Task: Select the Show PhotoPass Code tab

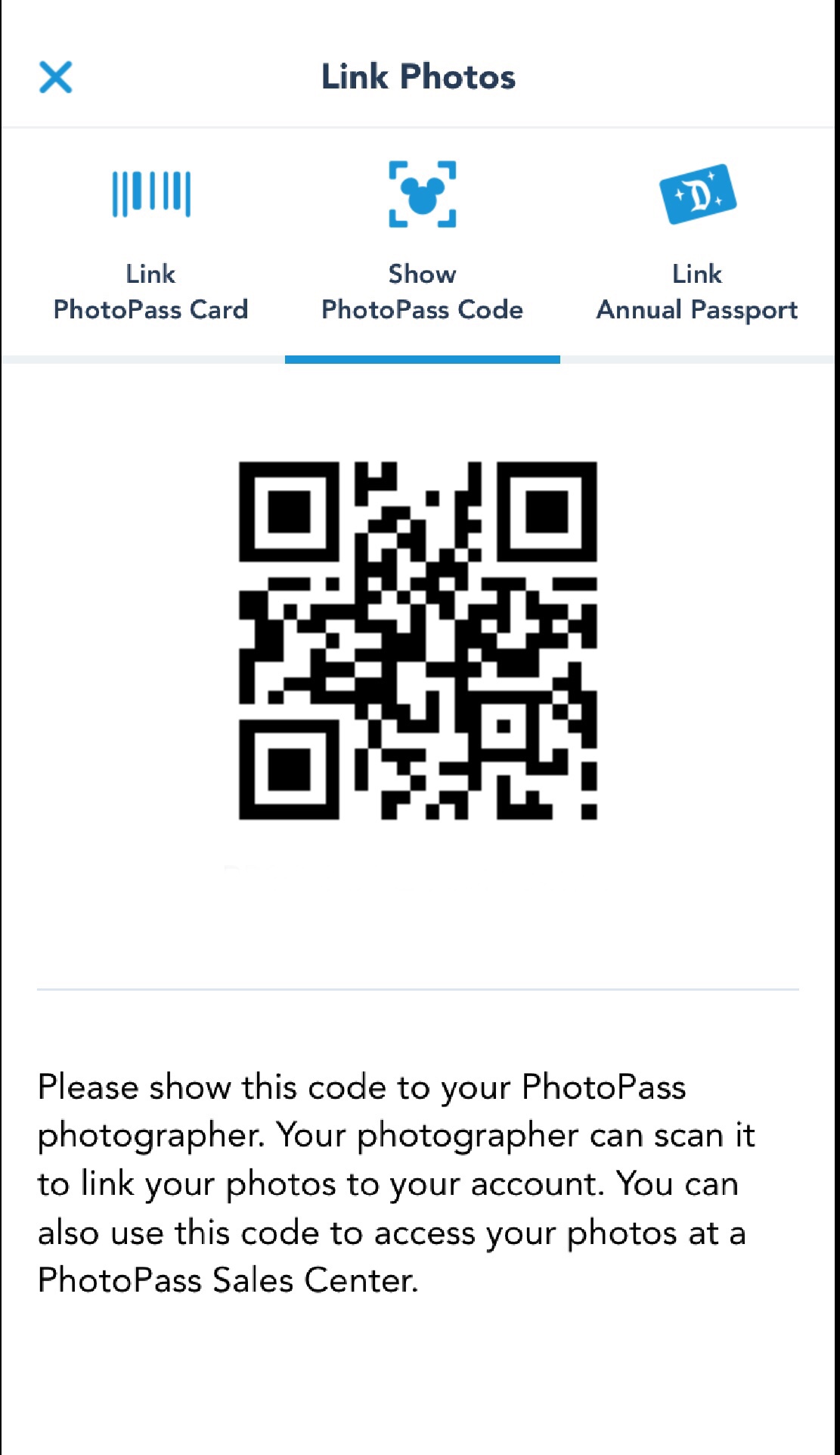Action: [x=422, y=244]
